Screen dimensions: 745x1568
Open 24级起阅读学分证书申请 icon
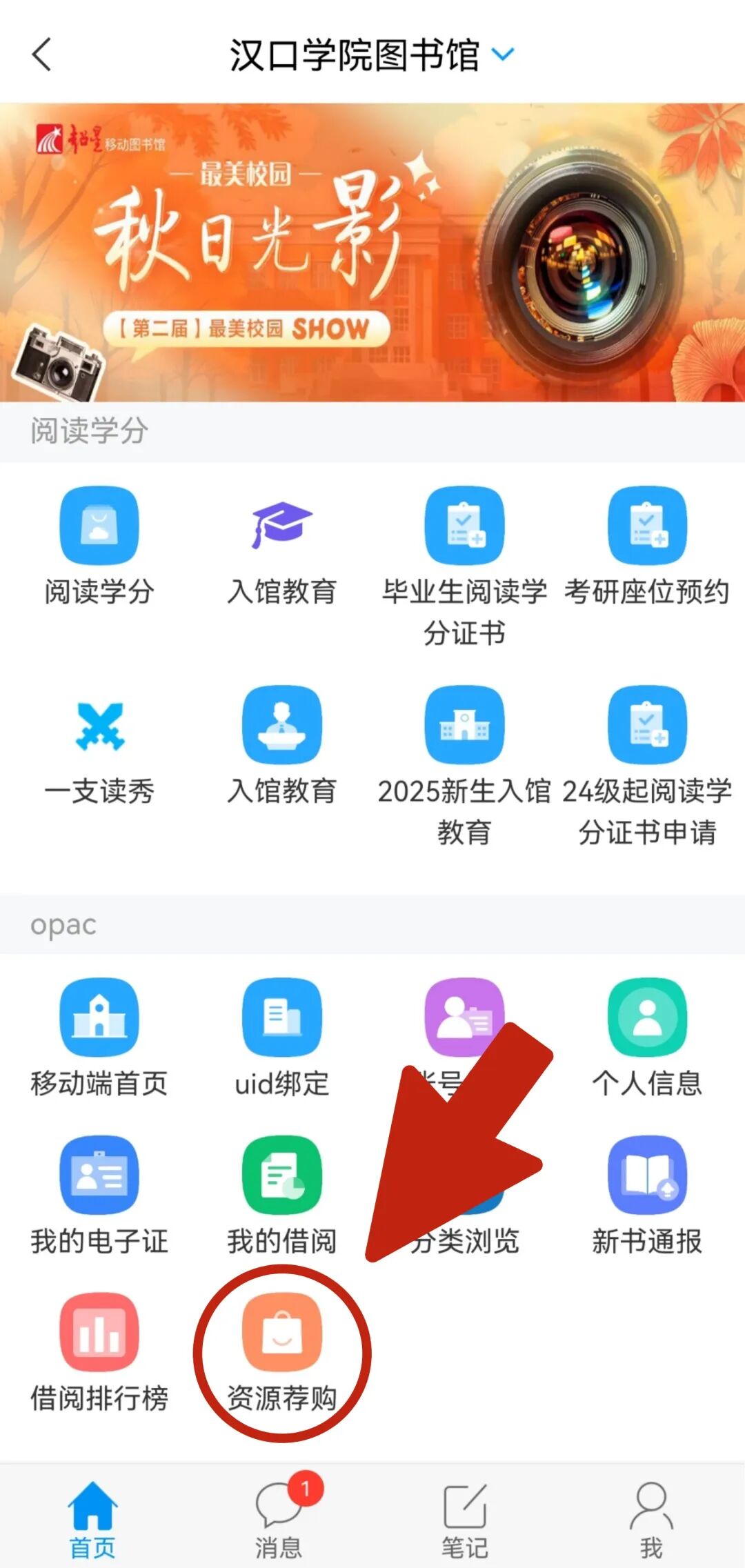coord(647,726)
